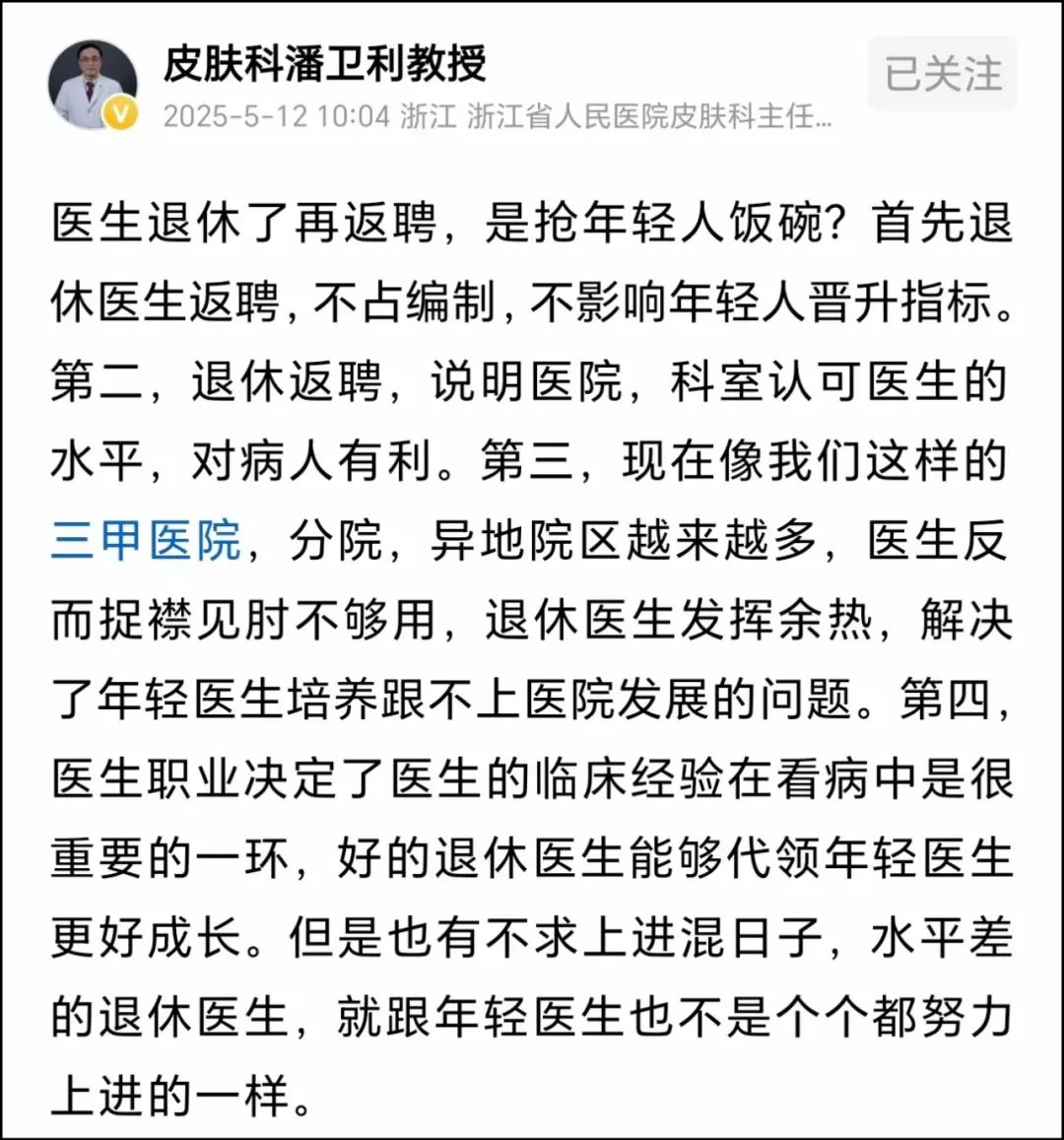Tap the 已关注 follow button
This screenshot has width=1064, height=1140.
[942, 75]
